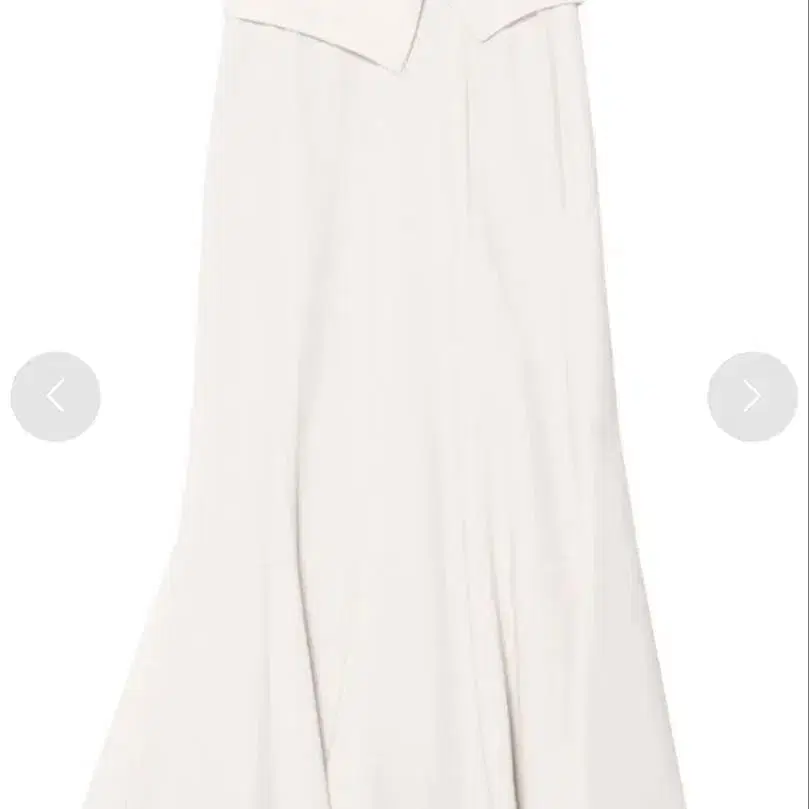Show the next product image
The image size is (809, 809).
[x=752, y=397]
